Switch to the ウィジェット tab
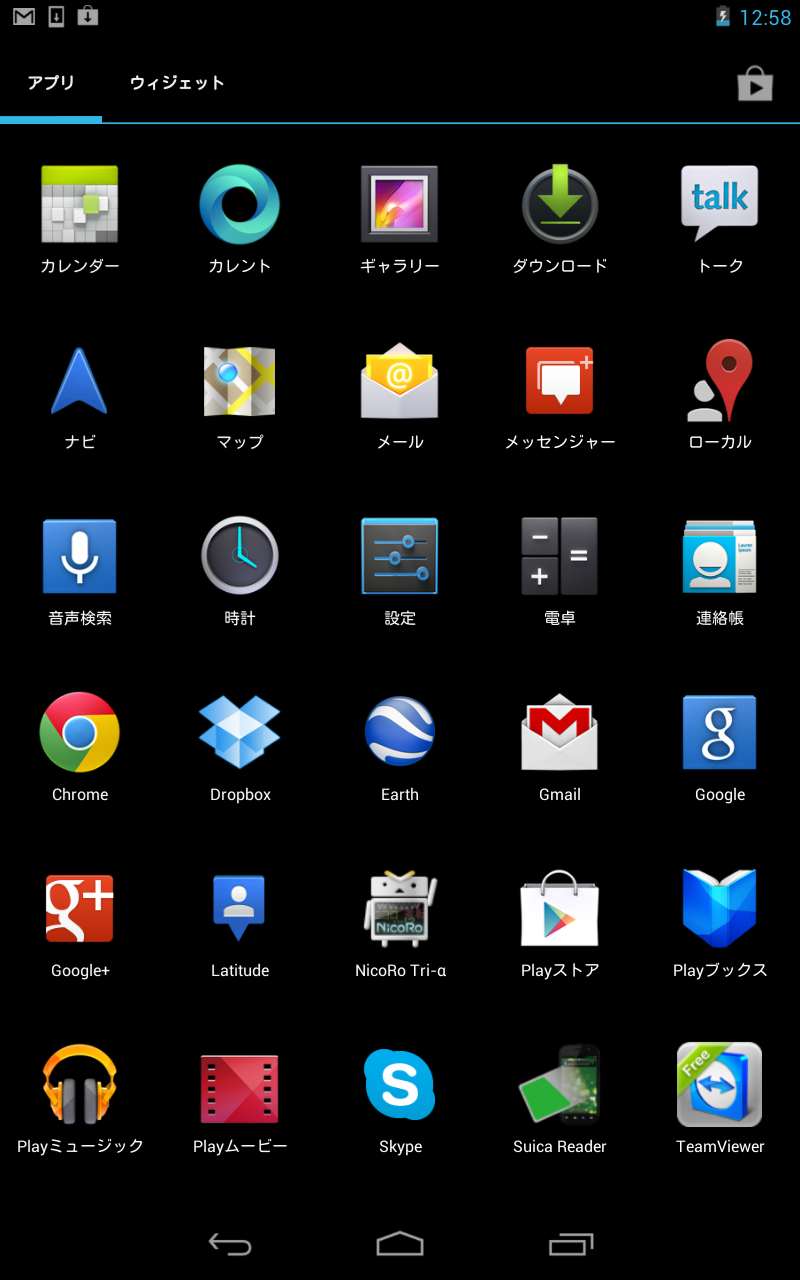Viewport: 800px width, 1280px height. click(x=177, y=83)
